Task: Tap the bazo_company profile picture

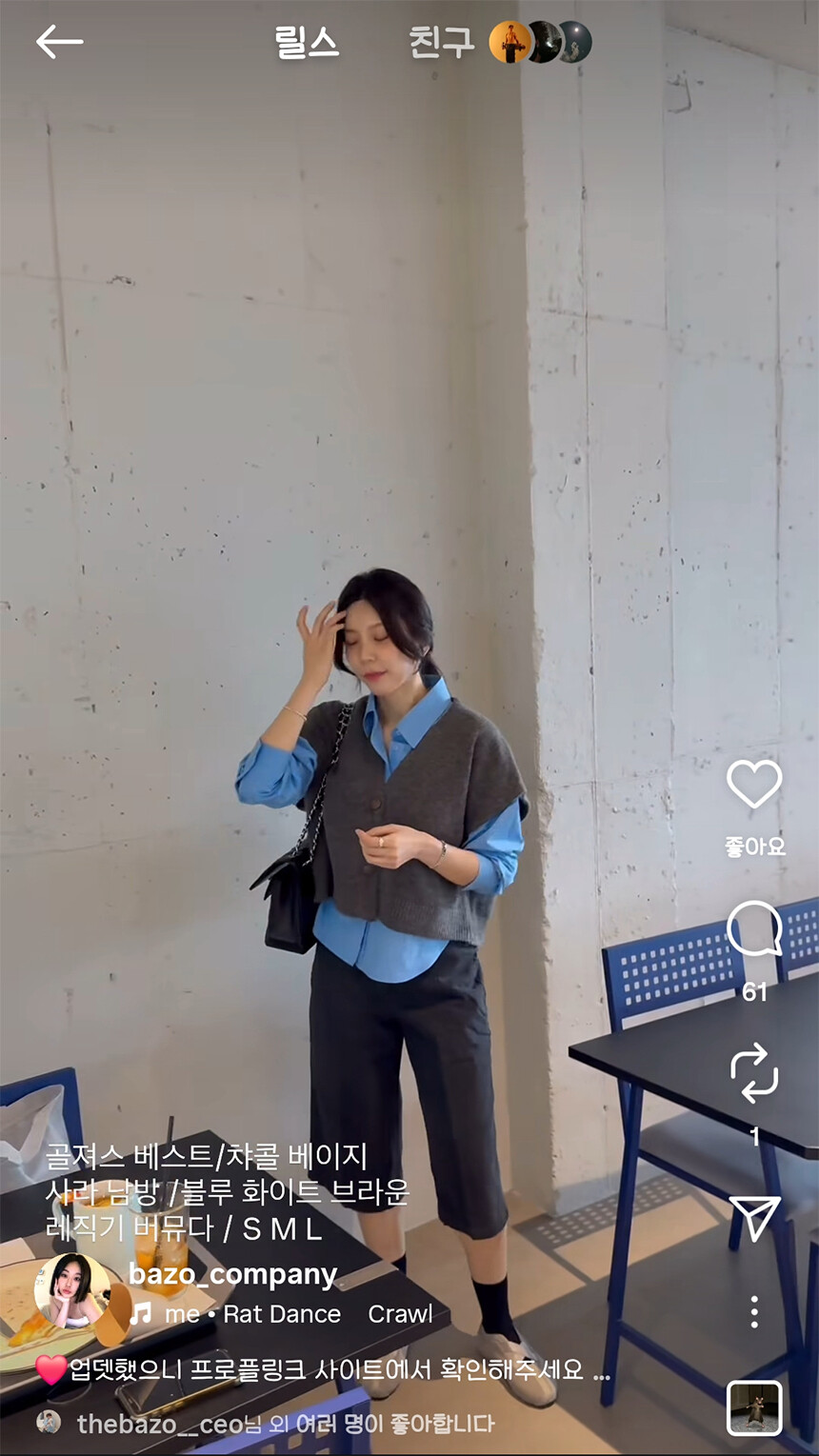Action: tap(72, 1290)
